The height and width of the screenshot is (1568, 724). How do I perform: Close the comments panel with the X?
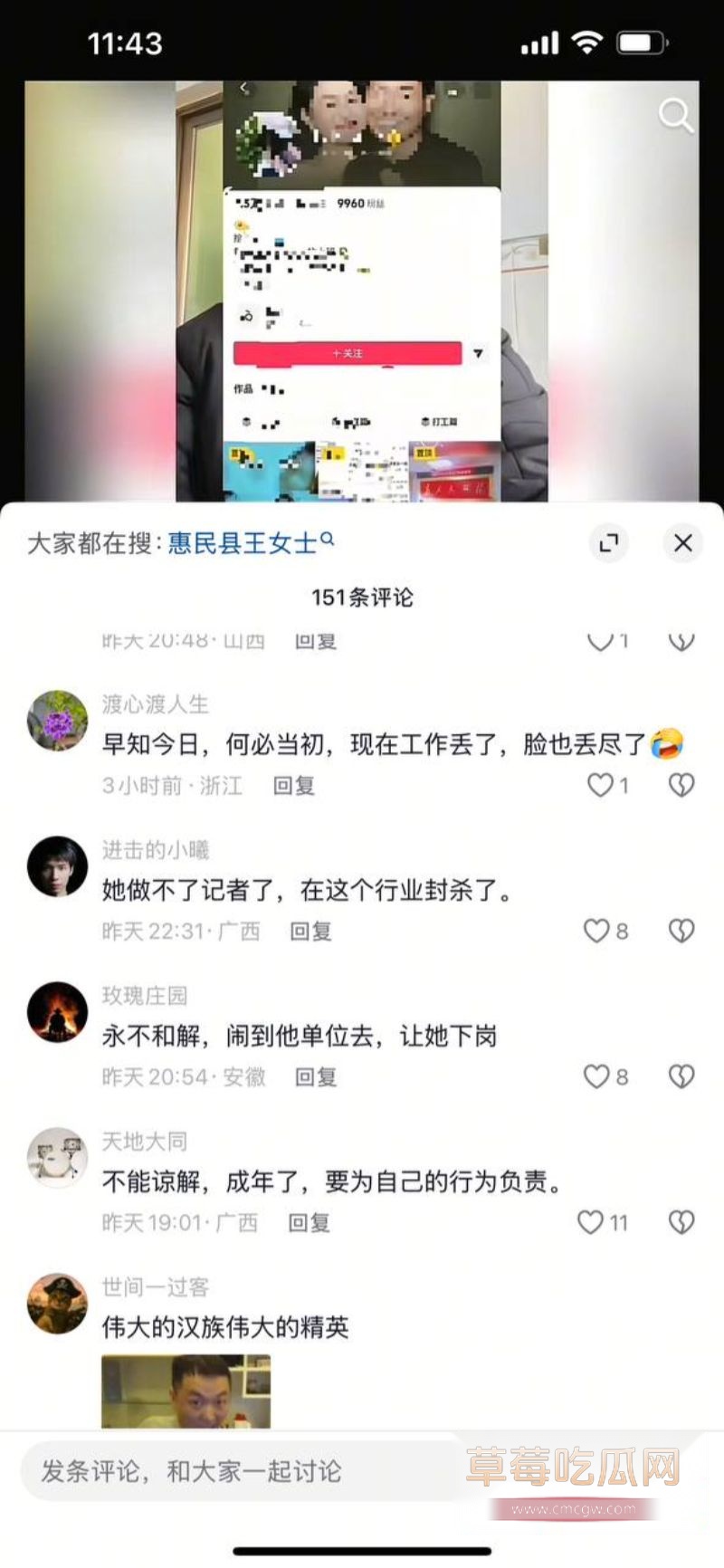pos(683,542)
